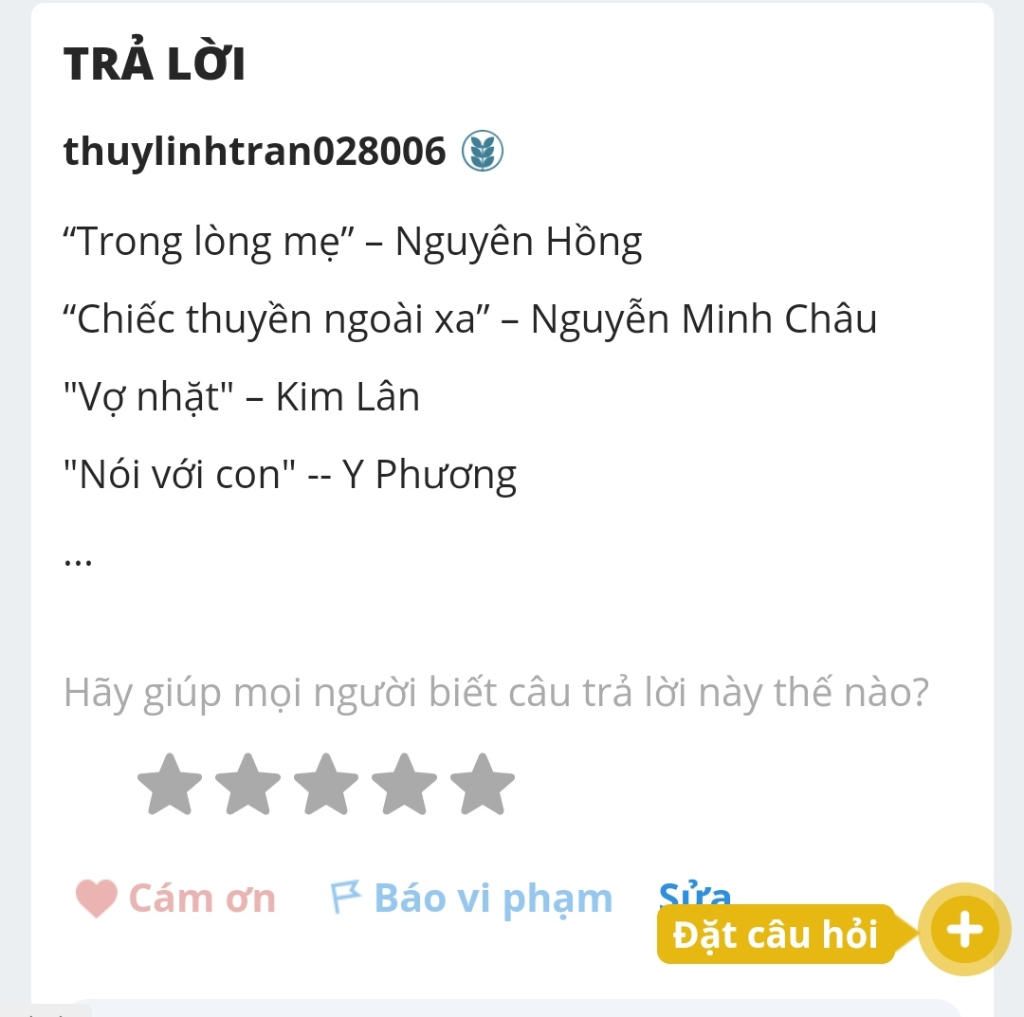Image resolution: width=1024 pixels, height=1017 pixels.
Task: Open thuylinhtran028006's profile
Action: (254, 151)
